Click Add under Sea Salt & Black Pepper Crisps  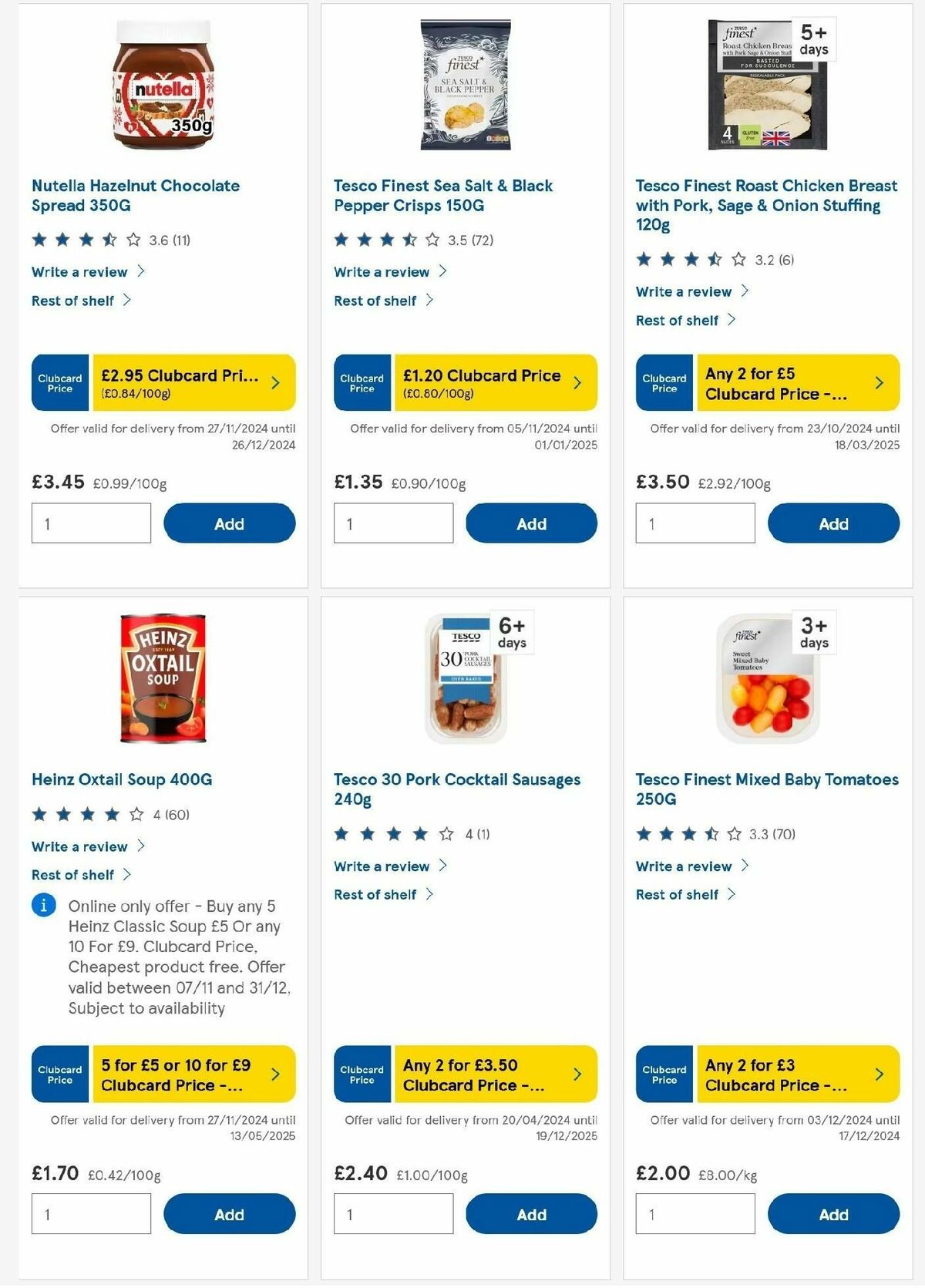pyautogui.click(x=530, y=523)
